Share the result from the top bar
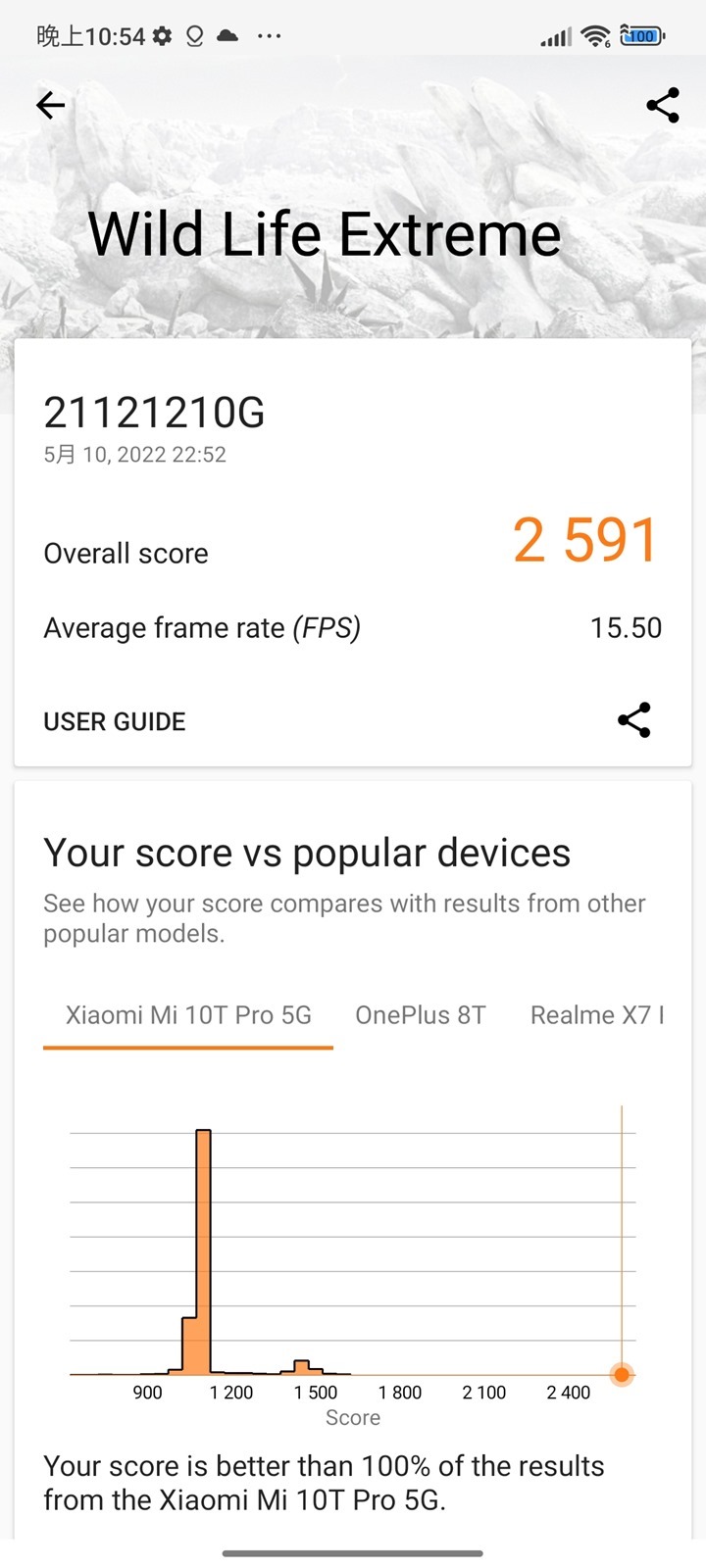 (x=663, y=106)
